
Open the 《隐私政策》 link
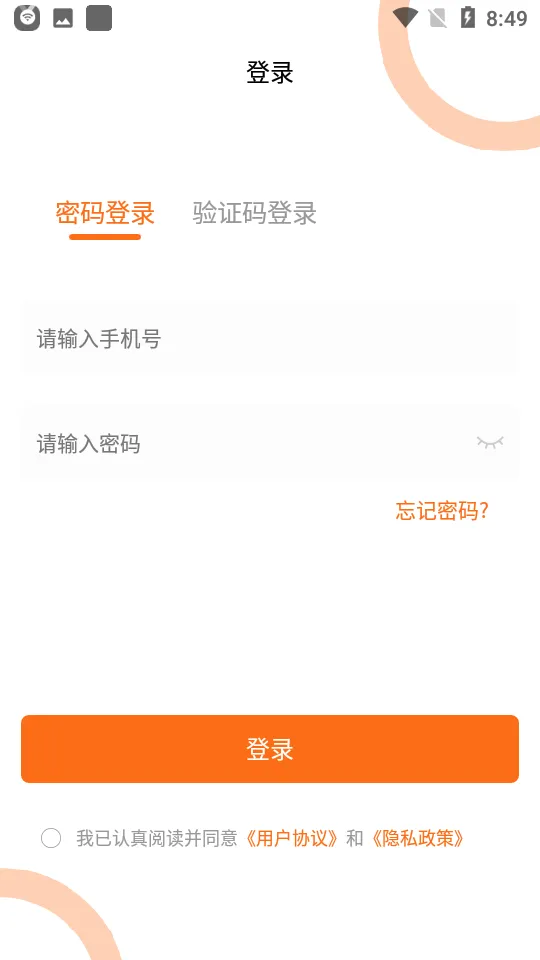click(x=417, y=838)
